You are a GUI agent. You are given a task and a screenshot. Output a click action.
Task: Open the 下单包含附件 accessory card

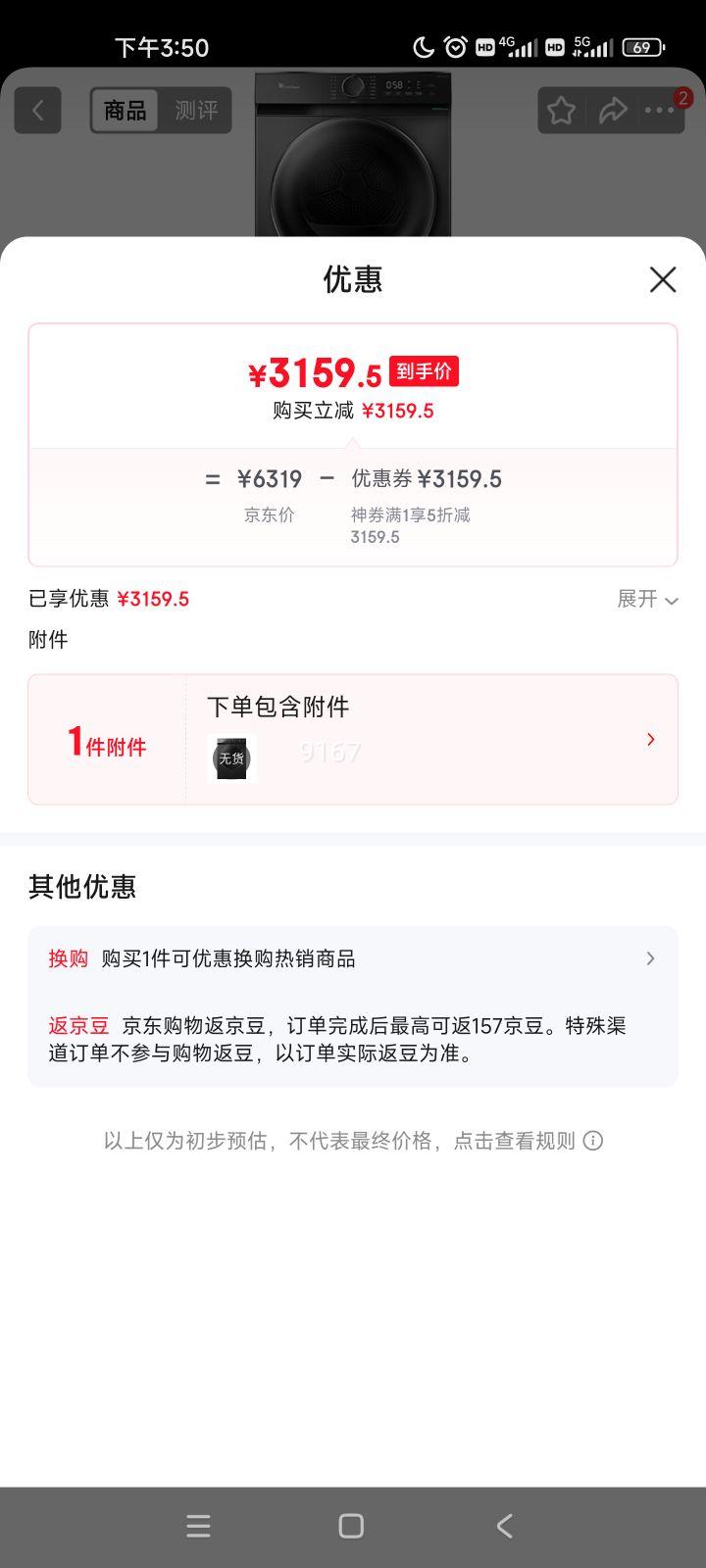pyautogui.click(x=431, y=739)
